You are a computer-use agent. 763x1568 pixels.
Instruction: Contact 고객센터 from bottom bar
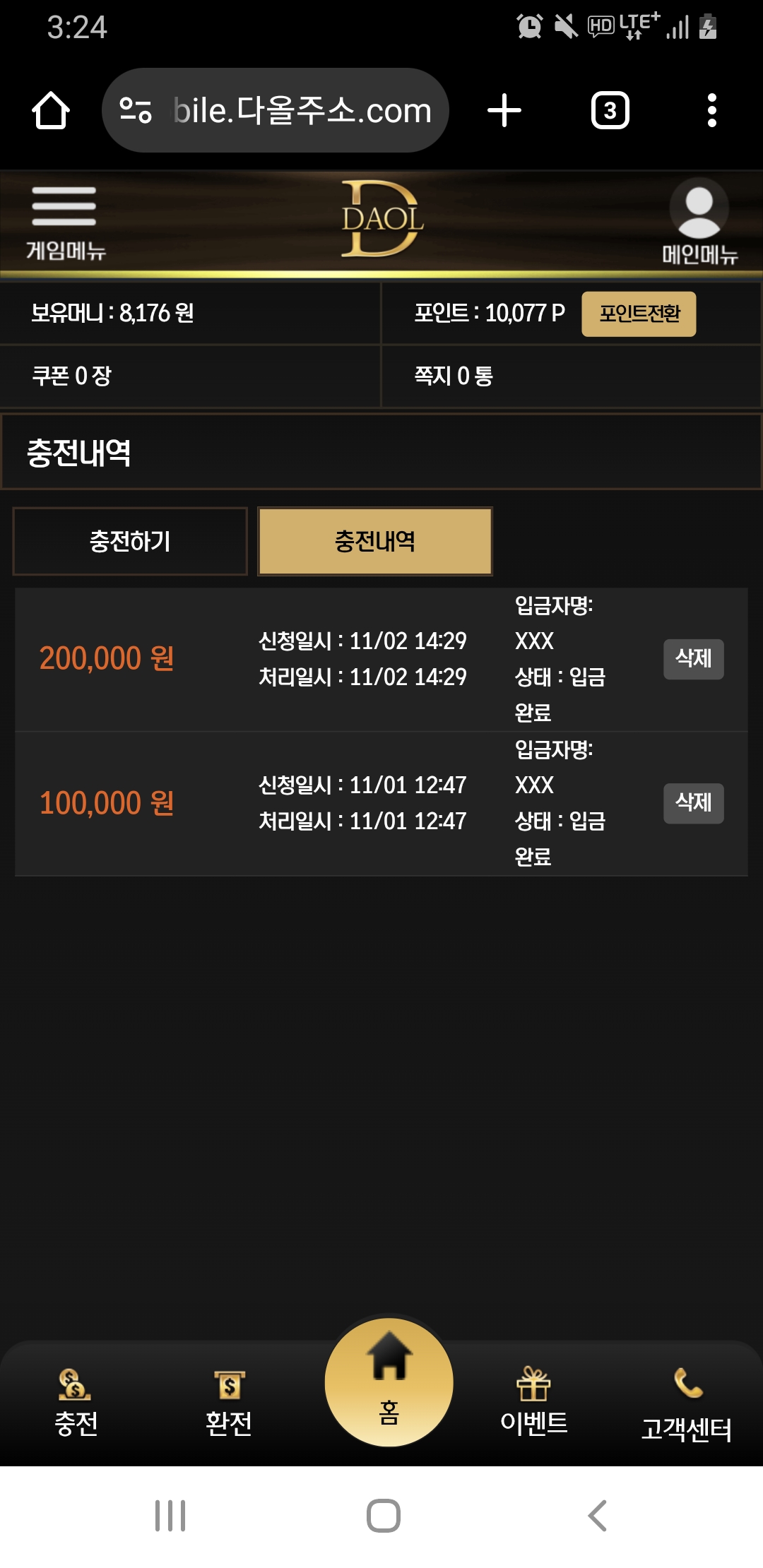click(x=686, y=1406)
